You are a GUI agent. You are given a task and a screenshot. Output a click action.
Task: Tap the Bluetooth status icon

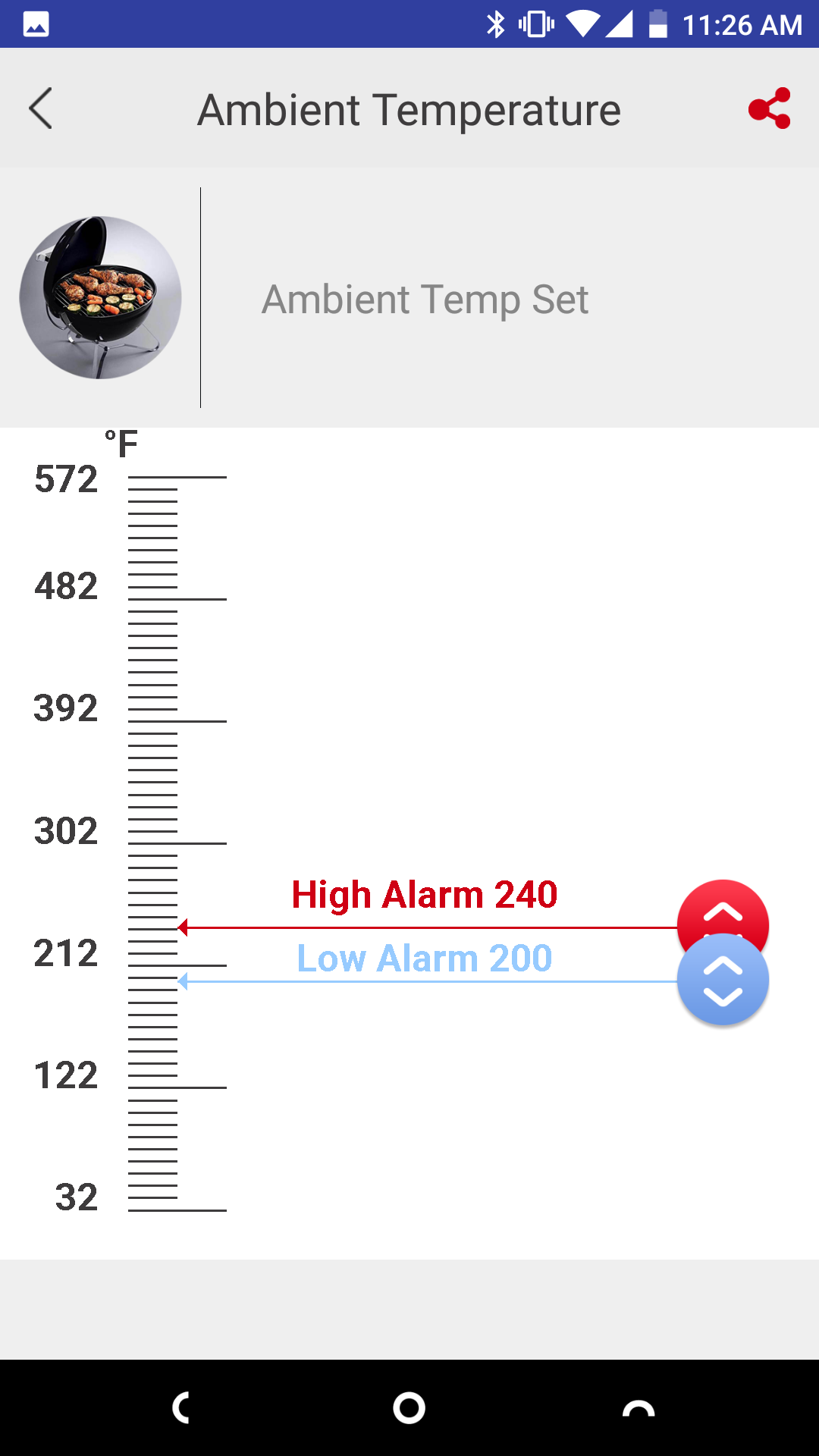click(x=497, y=23)
